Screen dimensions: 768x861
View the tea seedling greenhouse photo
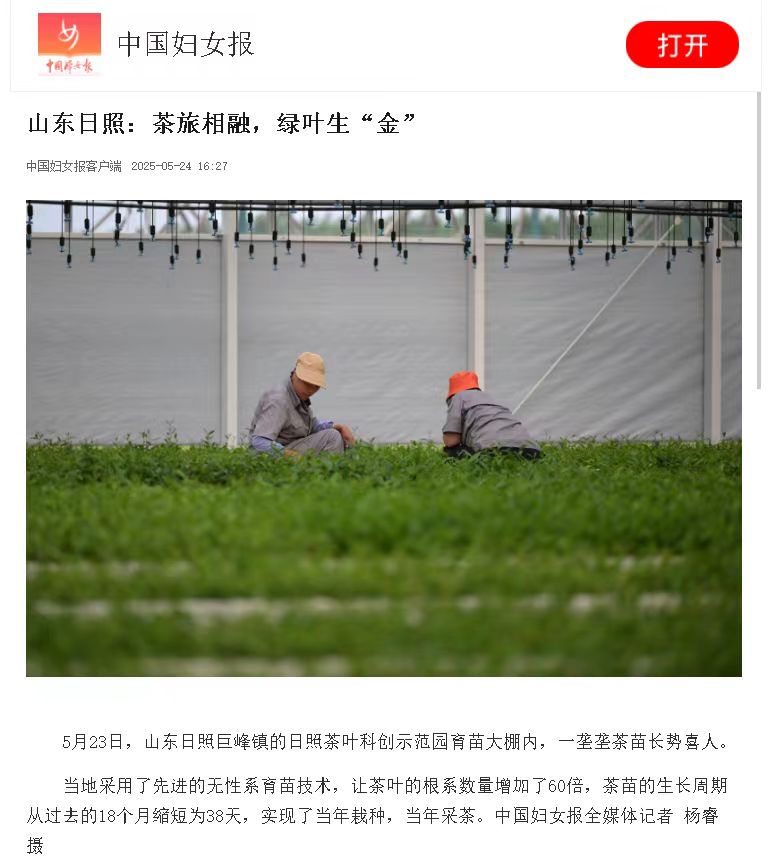pos(384,438)
